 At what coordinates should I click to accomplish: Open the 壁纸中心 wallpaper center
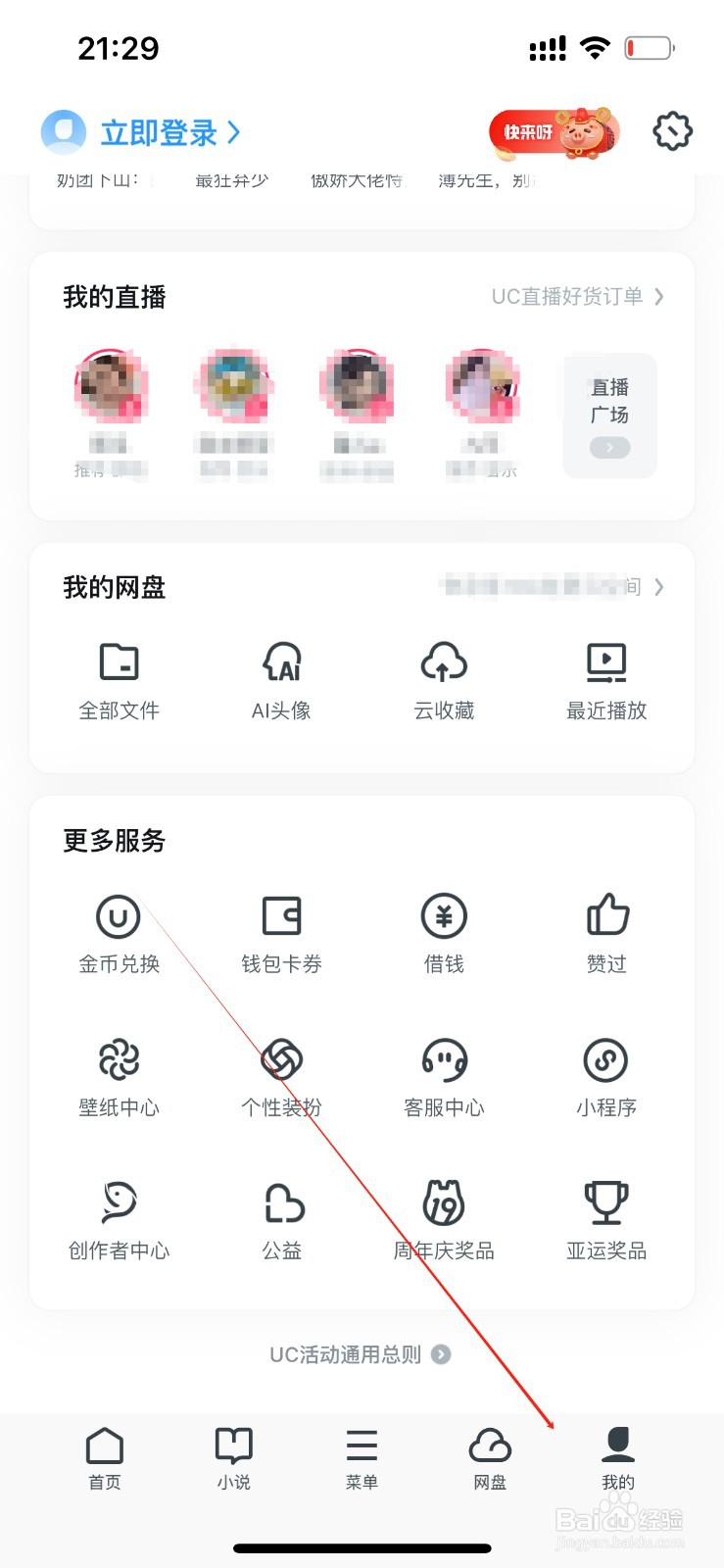tap(118, 1076)
